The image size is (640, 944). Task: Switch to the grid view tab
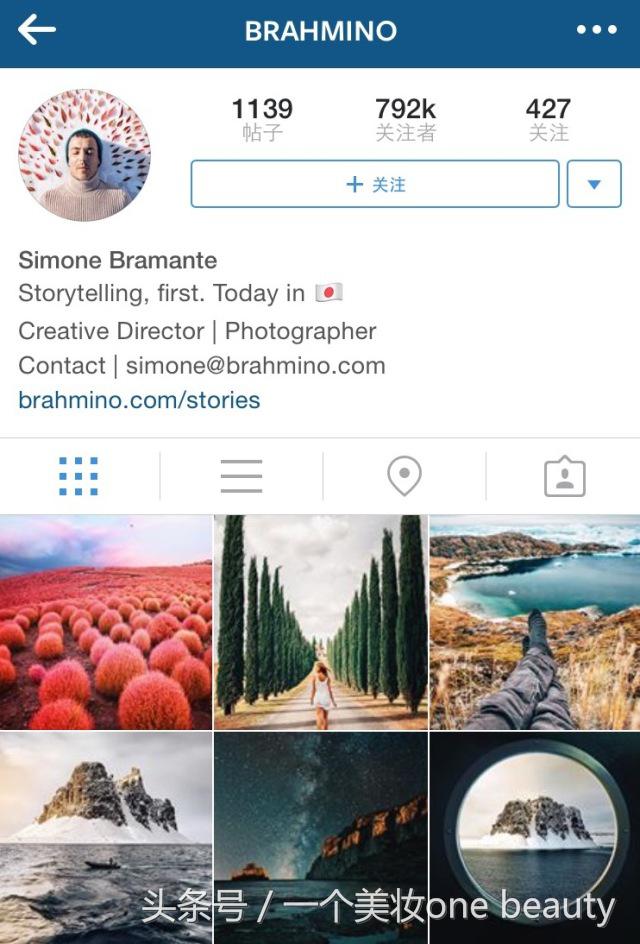(79, 476)
